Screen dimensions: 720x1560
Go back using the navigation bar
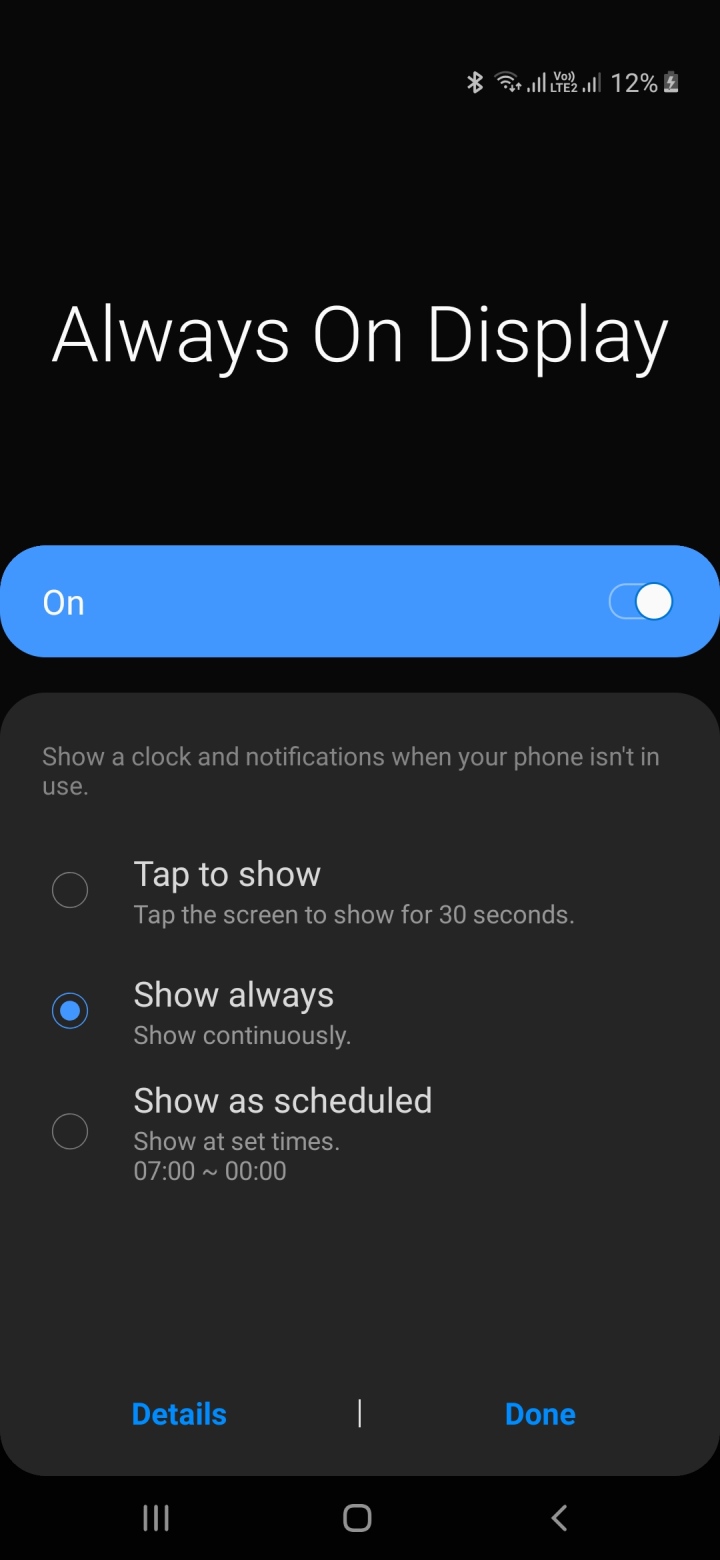click(559, 1518)
